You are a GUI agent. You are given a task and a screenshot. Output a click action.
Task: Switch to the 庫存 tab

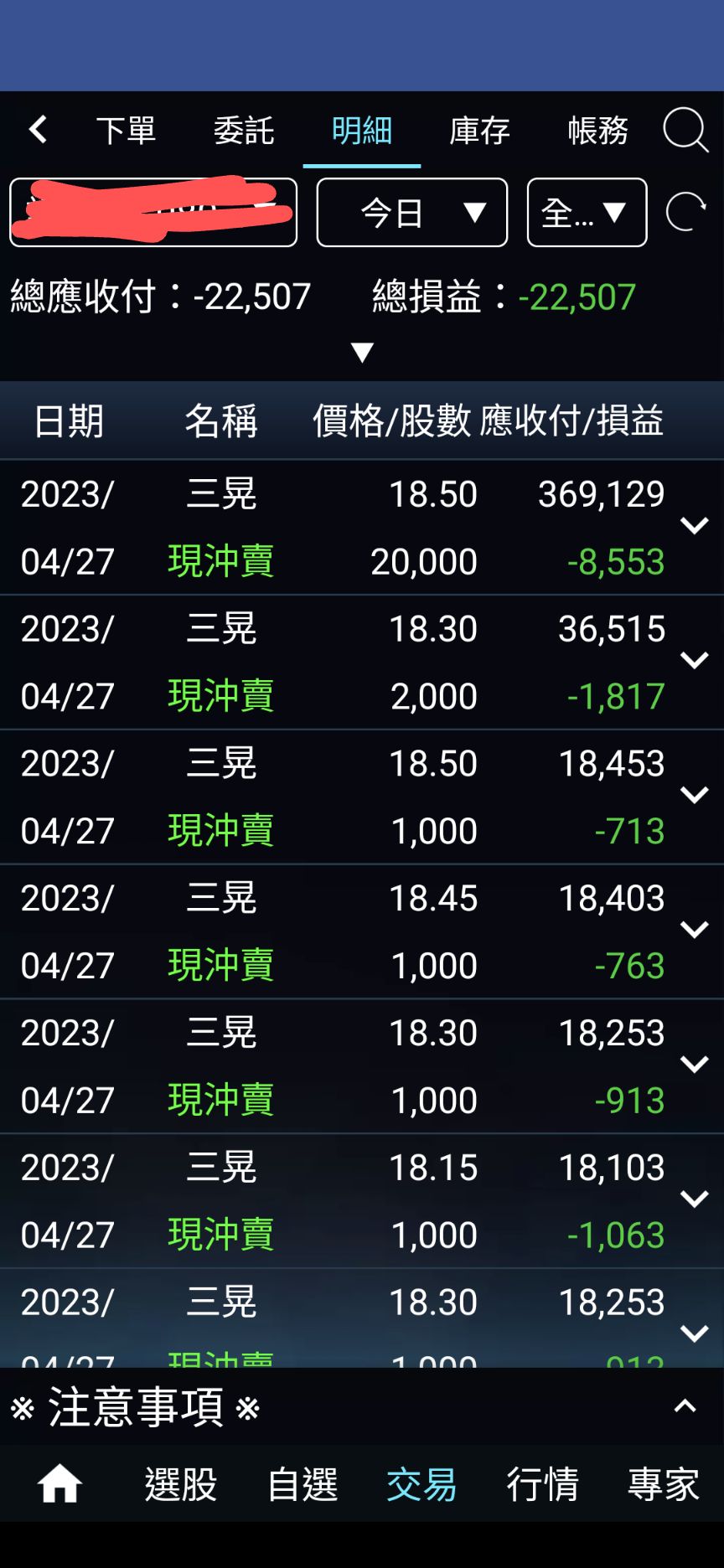pos(478,131)
